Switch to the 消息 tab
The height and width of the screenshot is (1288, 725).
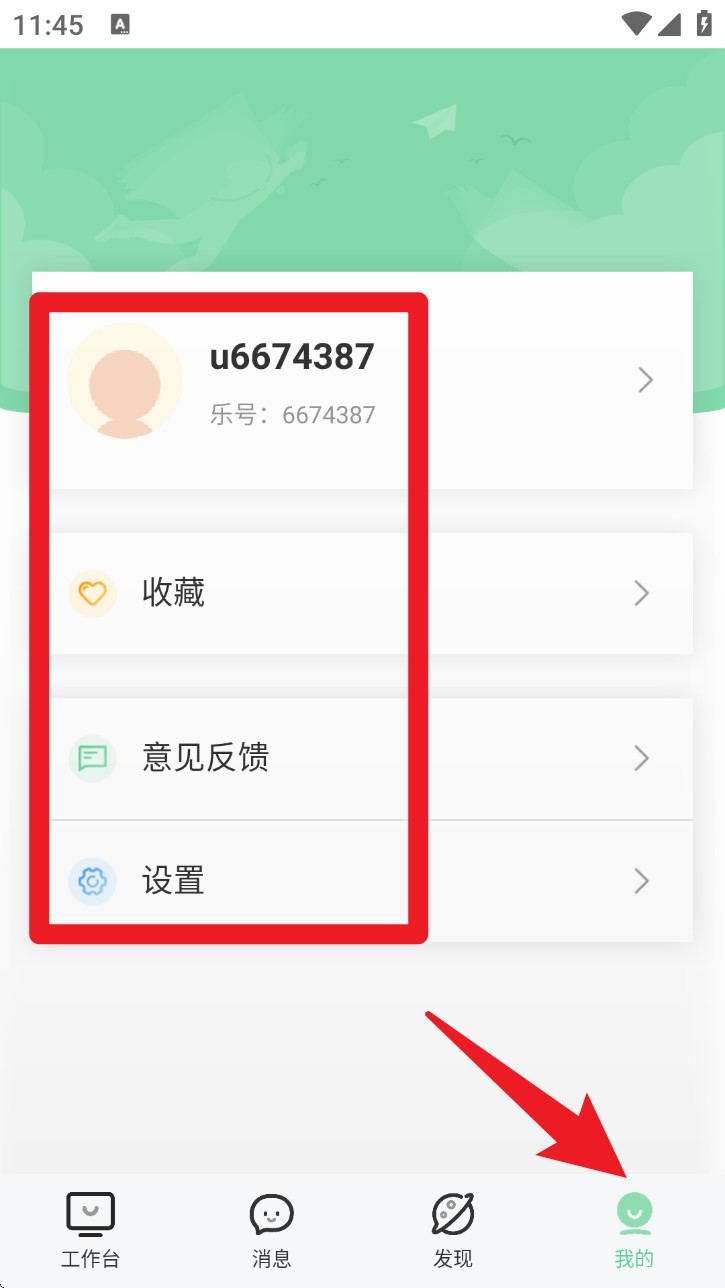(x=271, y=1230)
